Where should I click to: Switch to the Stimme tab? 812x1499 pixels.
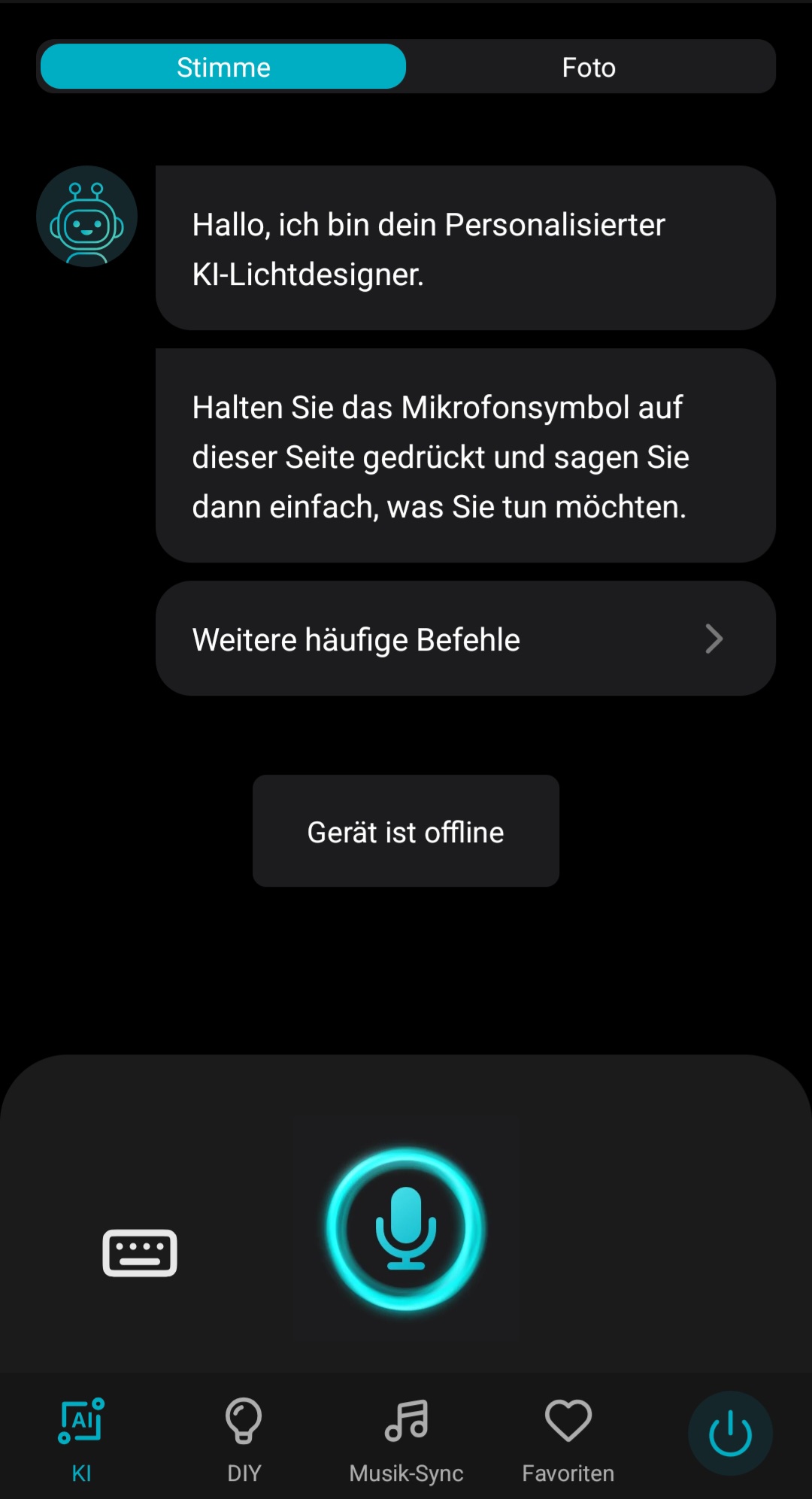pos(223,67)
